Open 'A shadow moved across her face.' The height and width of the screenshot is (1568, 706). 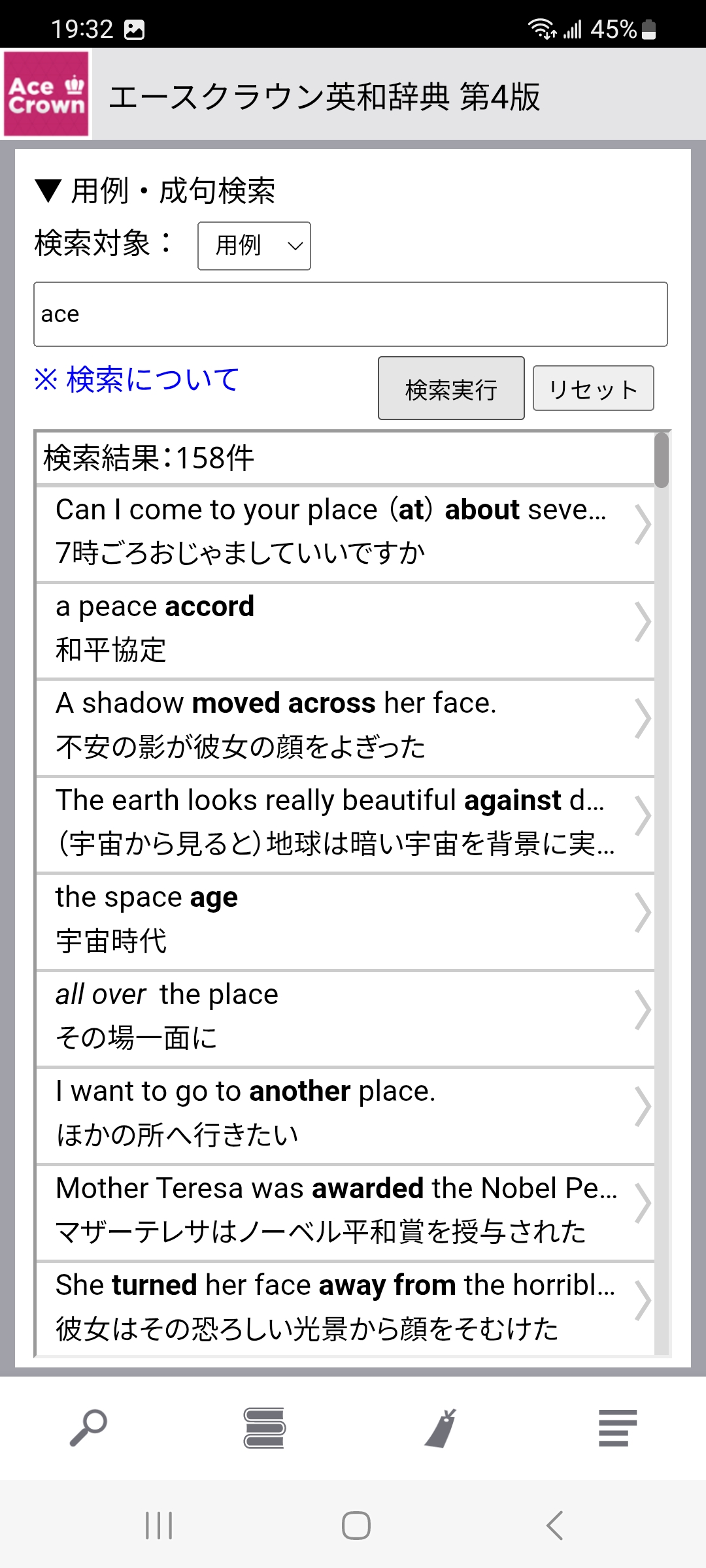point(345,726)
